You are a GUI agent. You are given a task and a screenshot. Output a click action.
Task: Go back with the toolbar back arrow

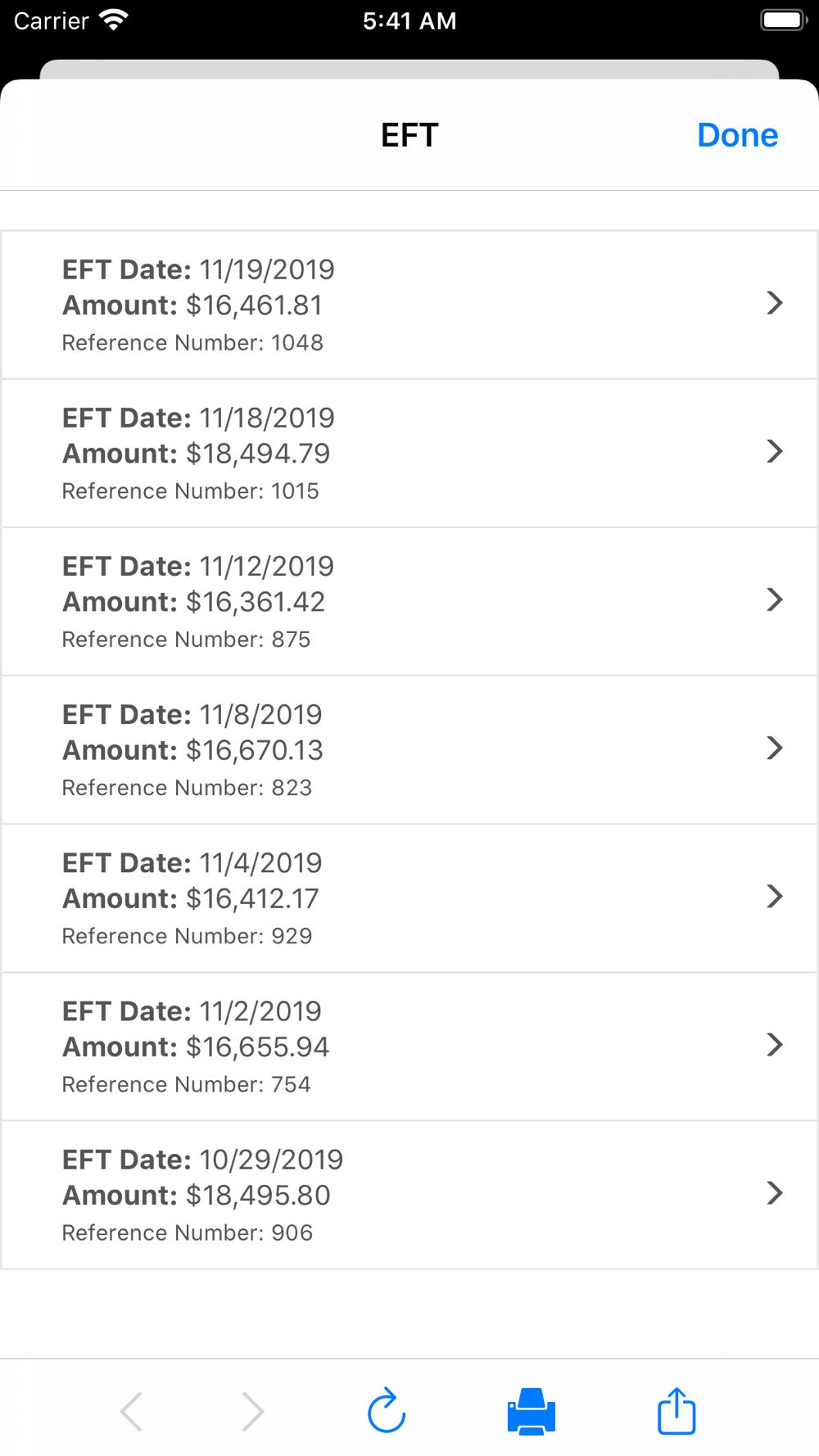pos(131,1411)
